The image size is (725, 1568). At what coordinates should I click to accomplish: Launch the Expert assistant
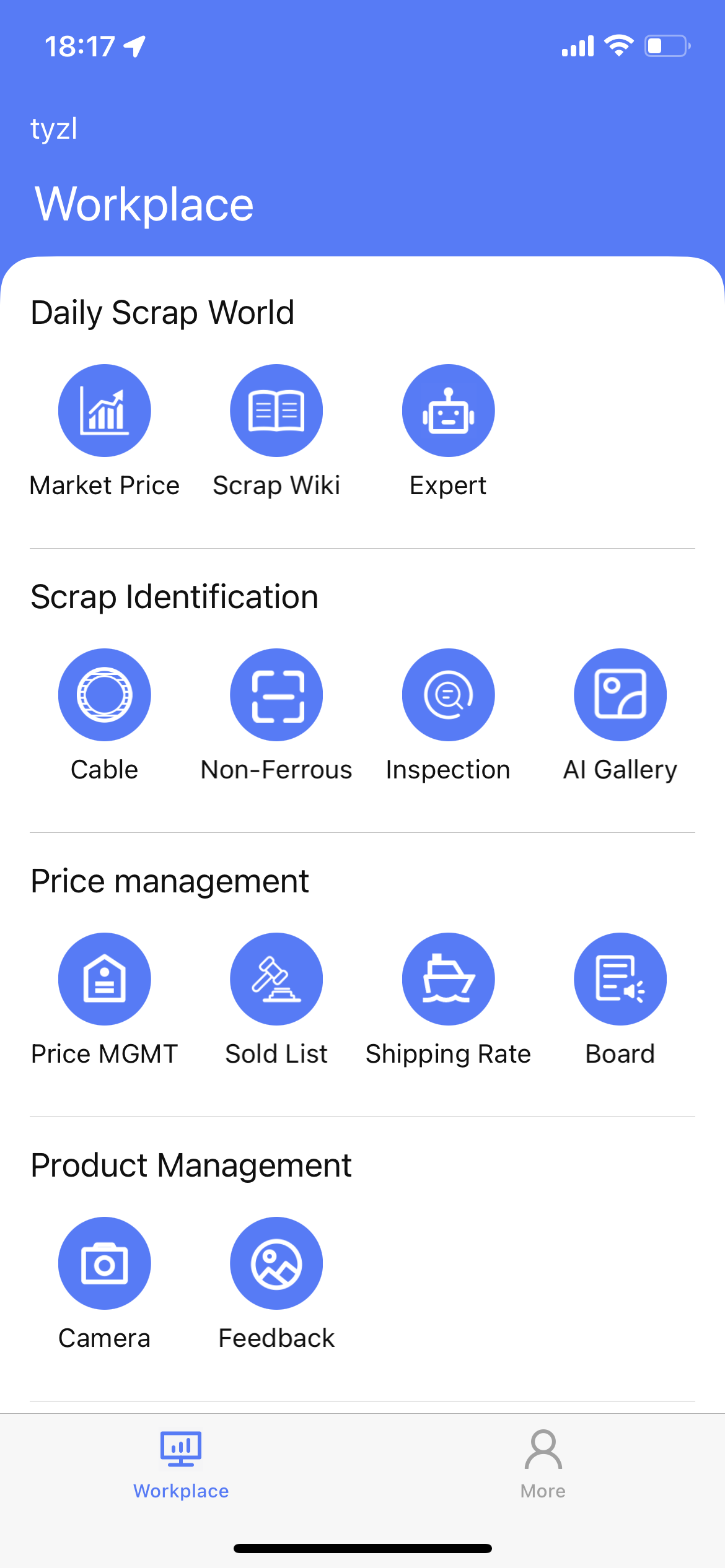[x=448, y=411]
